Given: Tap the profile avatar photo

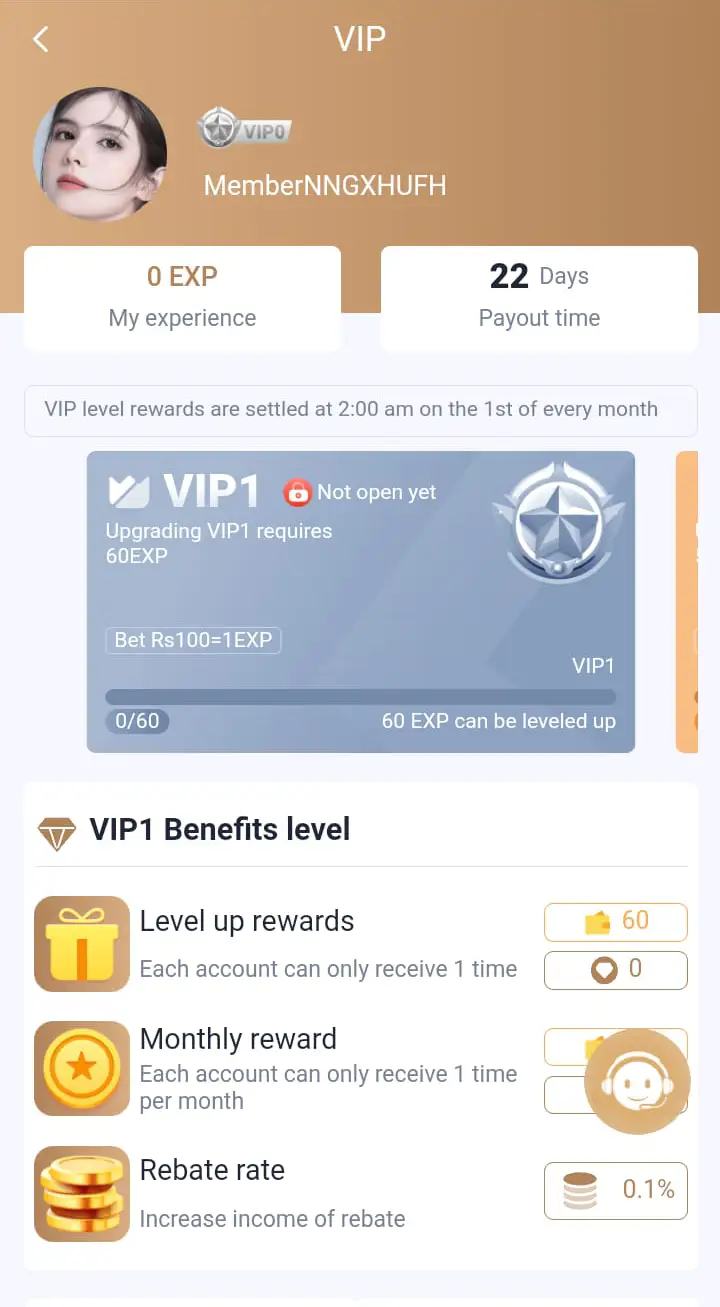Looking at the screenshot, I should [x=100, y=154].
